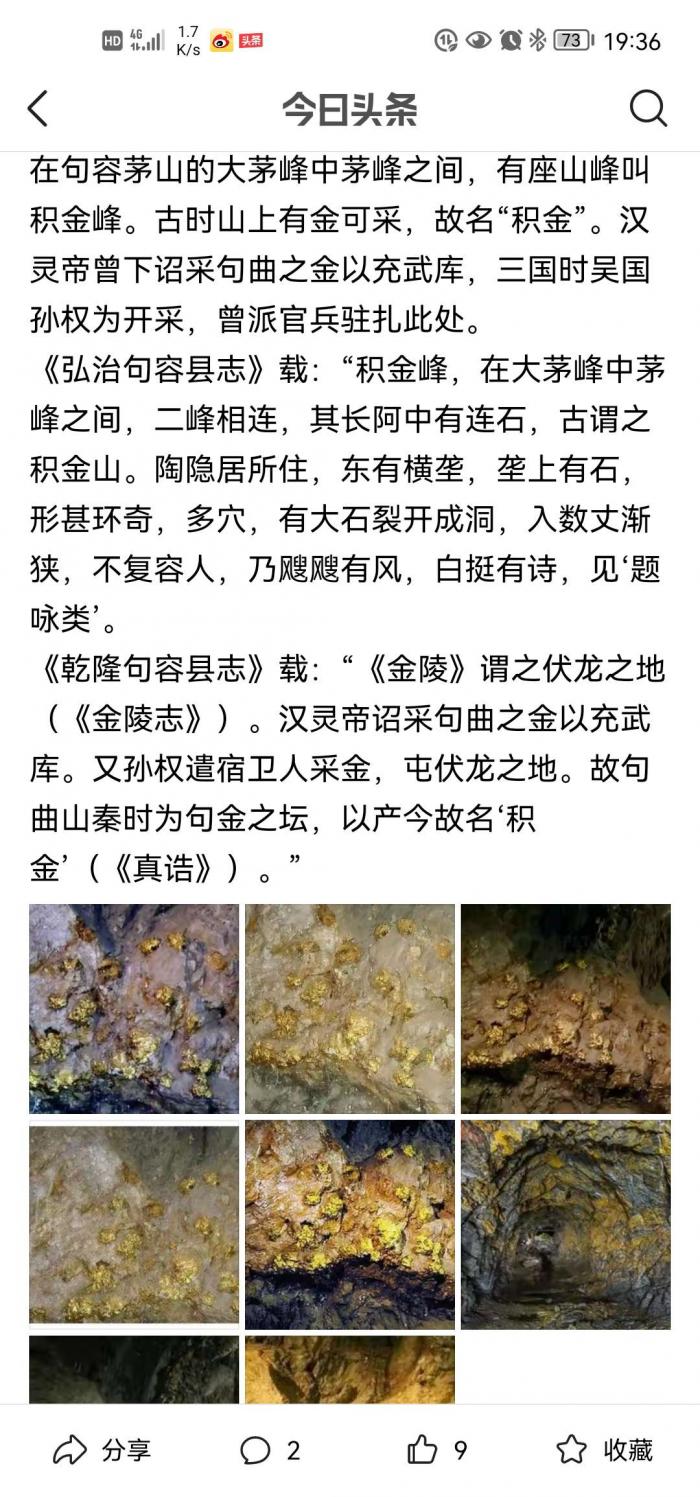Image resolution: width=700 pixels, height=1497 pixels.
Task: Open the second row left ore photo
Action: click(x=134, y=1224)
